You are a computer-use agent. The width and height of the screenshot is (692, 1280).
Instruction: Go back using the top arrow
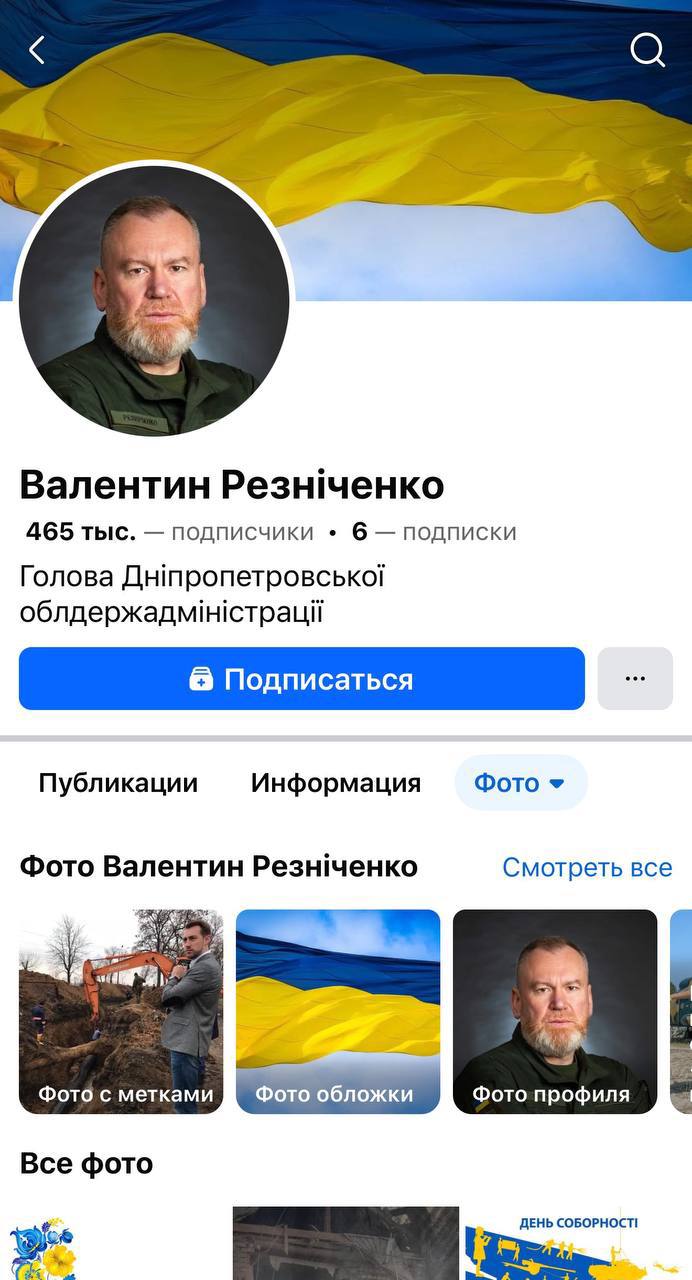[x=37, y=50]
